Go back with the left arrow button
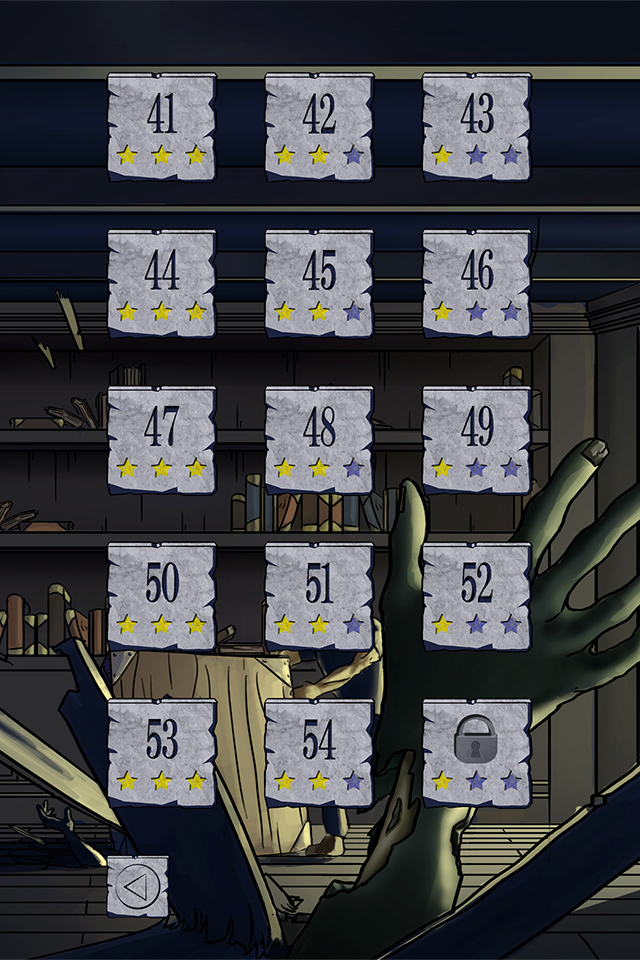The height and width of the screenshot is (960, 640). click(132, 885)
